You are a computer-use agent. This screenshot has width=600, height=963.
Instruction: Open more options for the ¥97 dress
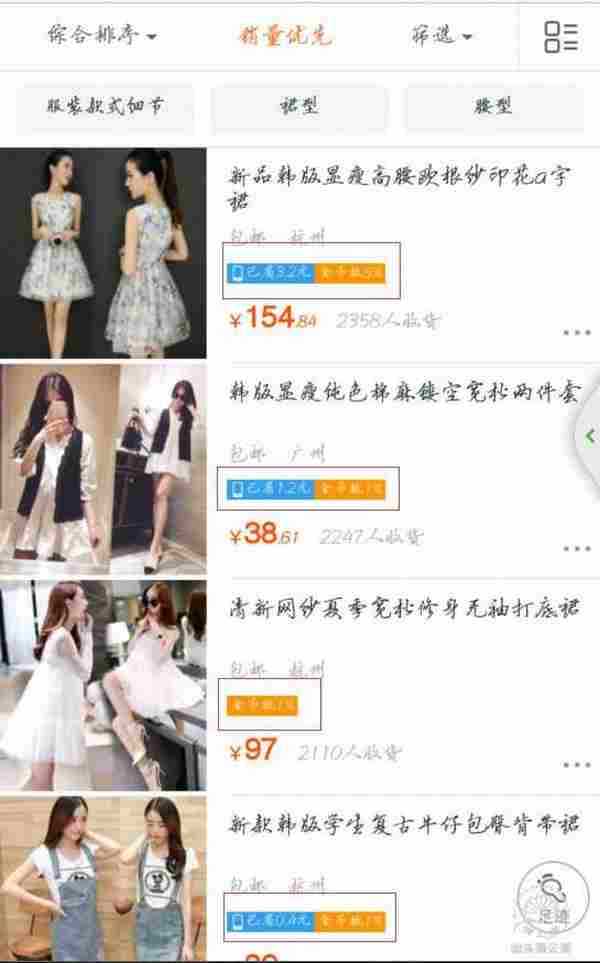(x=576, y=765)
